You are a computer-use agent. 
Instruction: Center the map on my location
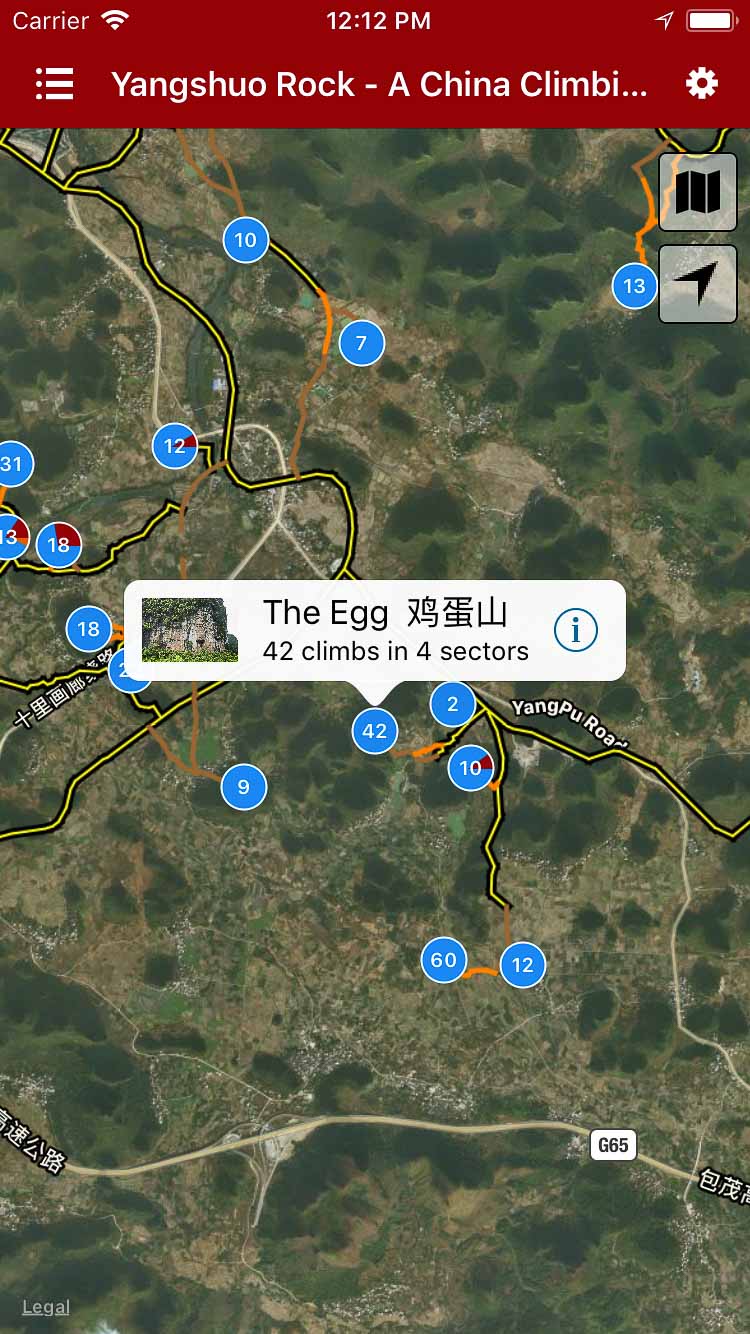coord(698,285)
